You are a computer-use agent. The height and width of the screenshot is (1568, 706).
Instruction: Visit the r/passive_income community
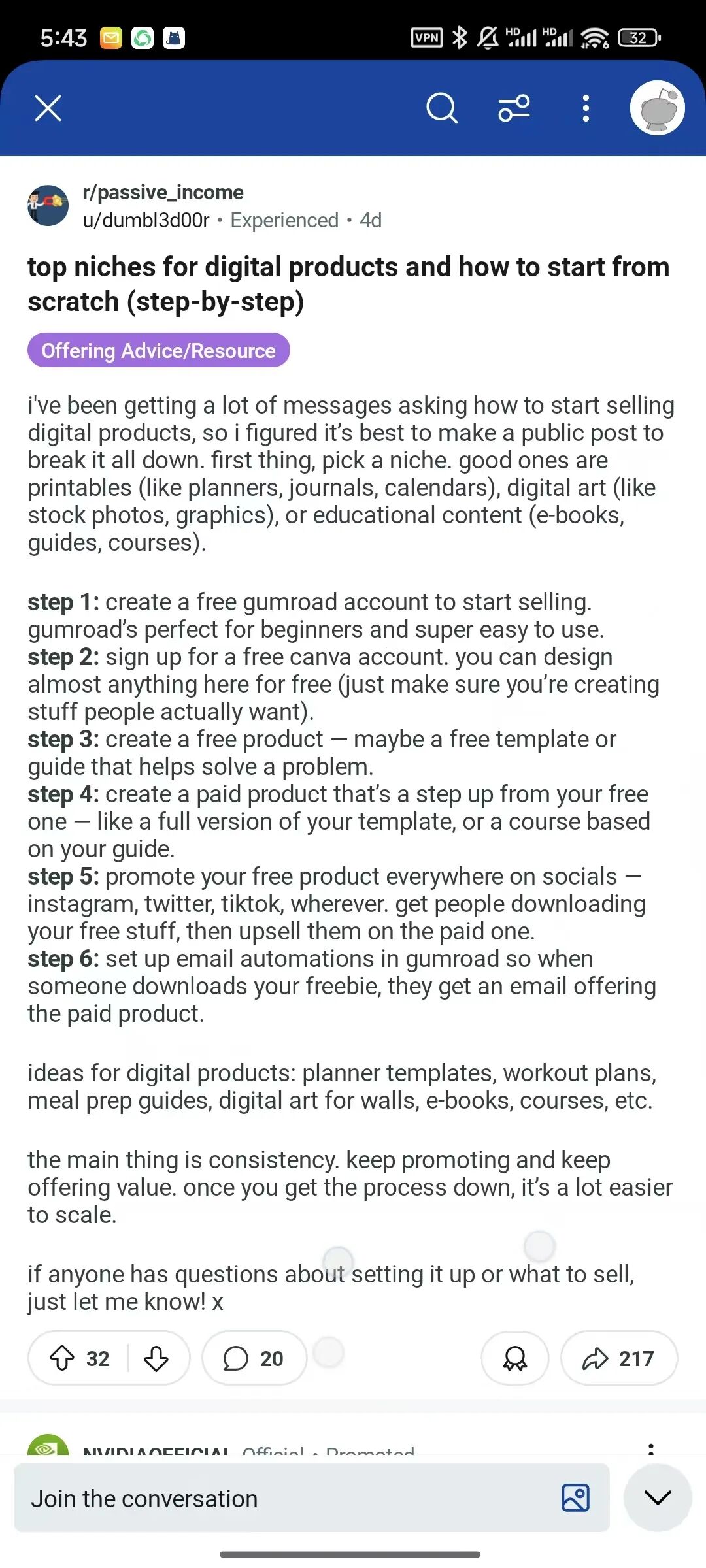pyautogui.click(x=163, y=192)
